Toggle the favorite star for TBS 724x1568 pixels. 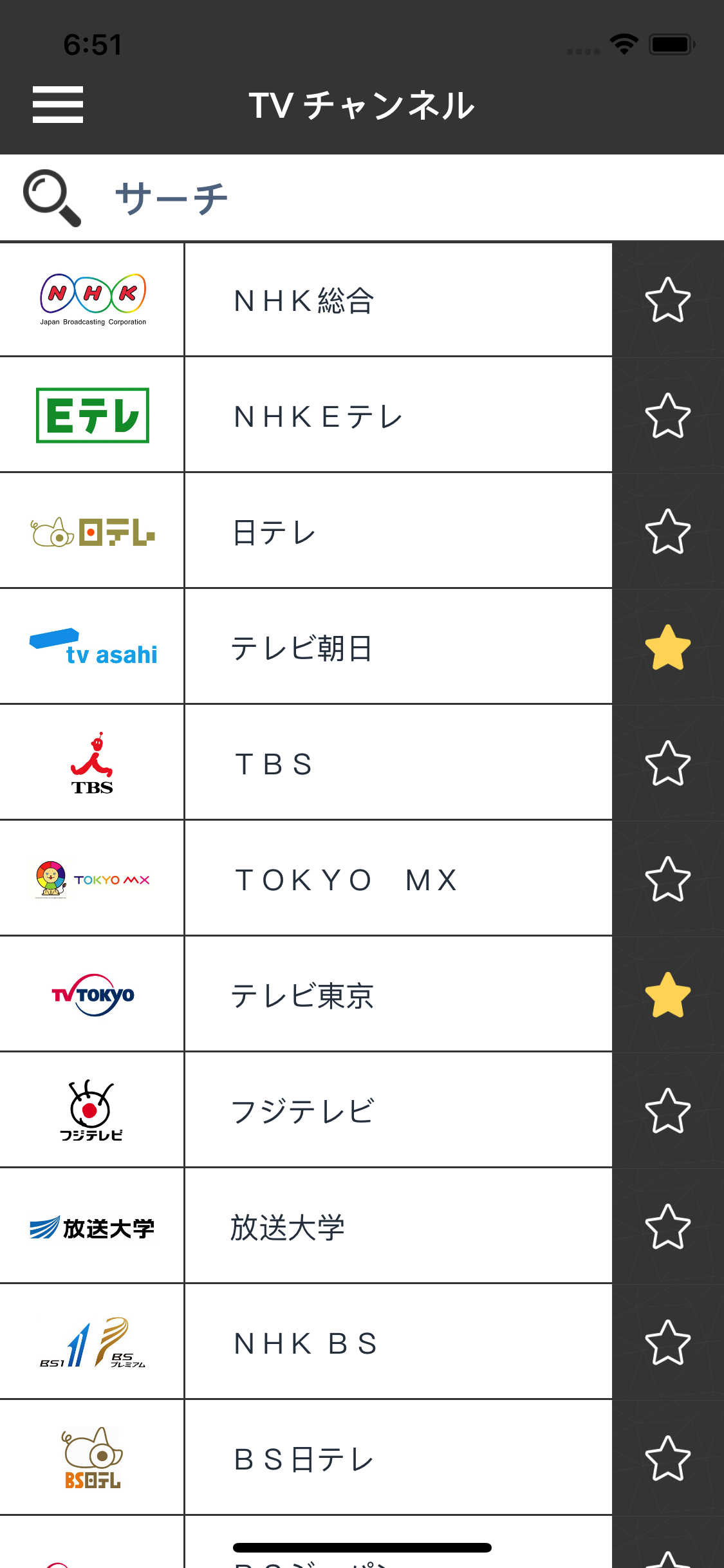(668, 763)
